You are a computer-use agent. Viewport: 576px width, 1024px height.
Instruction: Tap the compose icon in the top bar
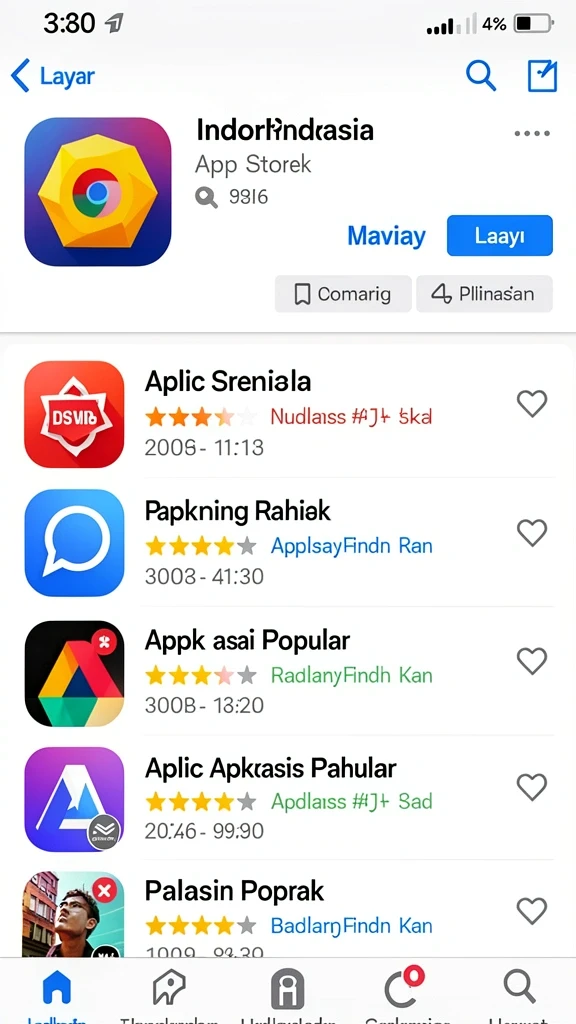coord(542,76)
